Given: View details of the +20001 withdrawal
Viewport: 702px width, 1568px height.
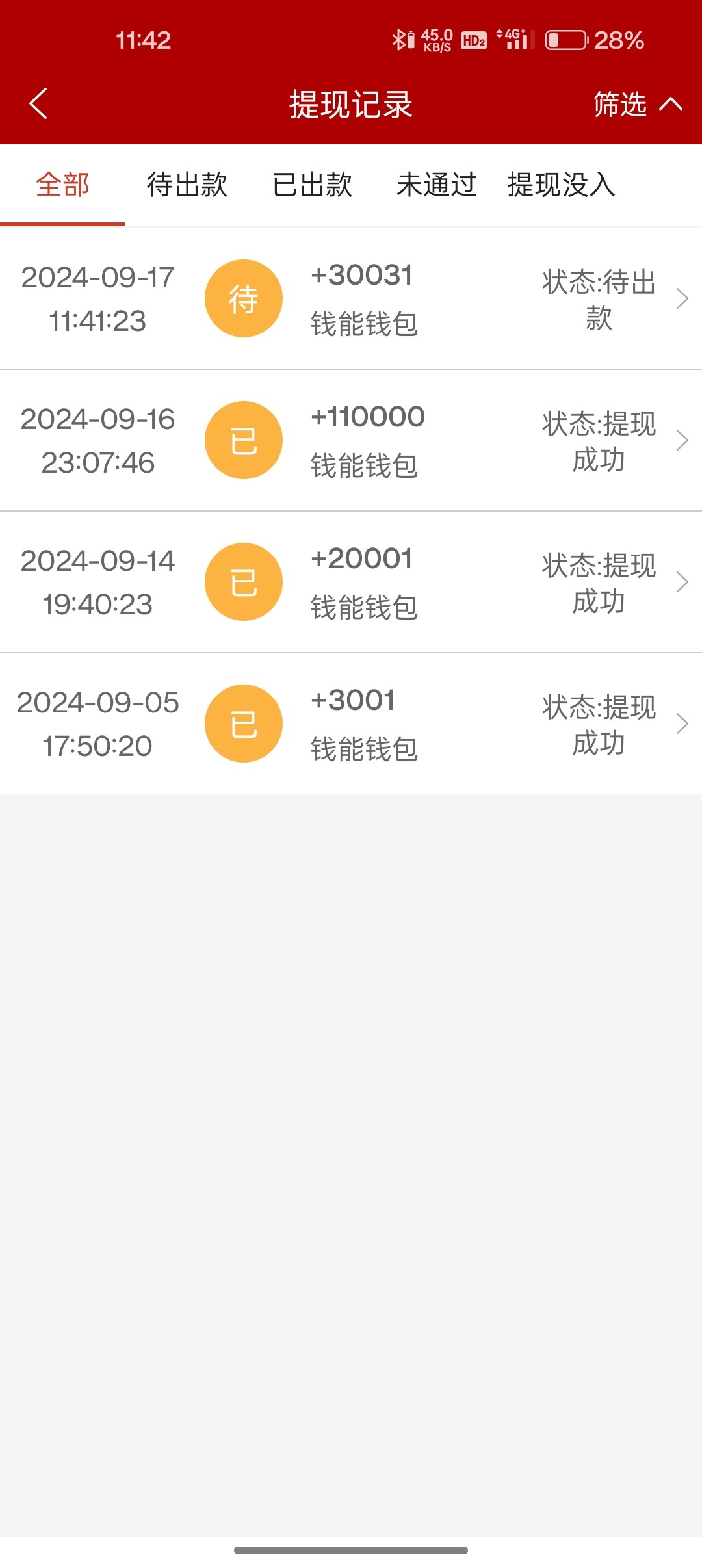Looking at the screenshot, I should pos(351,582).
